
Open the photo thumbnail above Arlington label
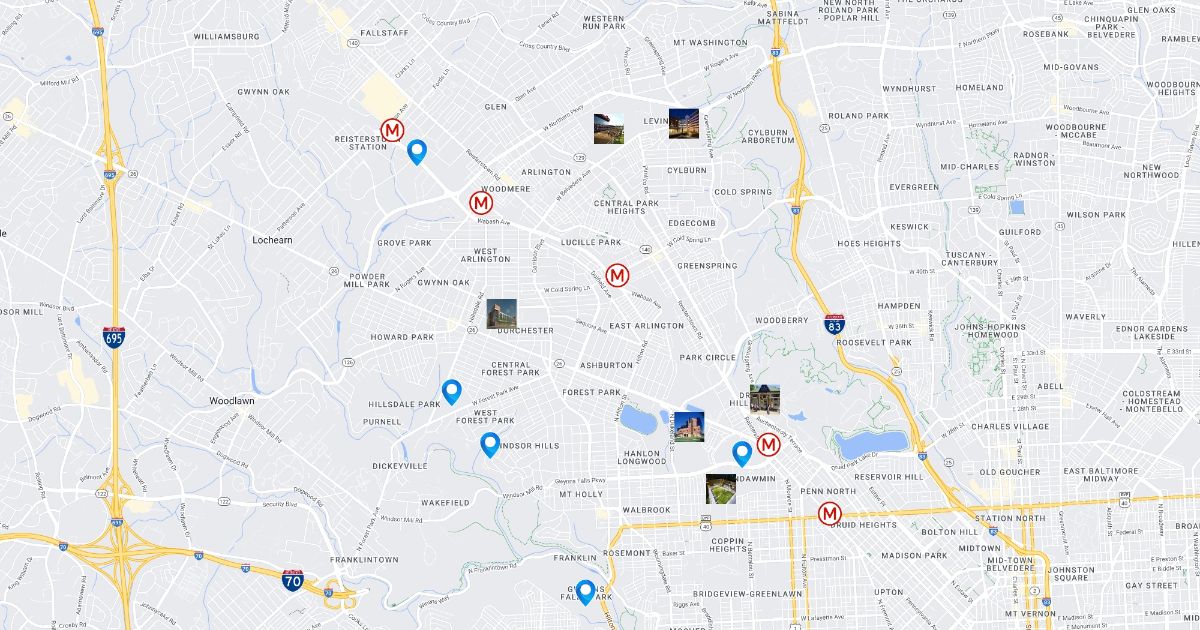(609, 128)
